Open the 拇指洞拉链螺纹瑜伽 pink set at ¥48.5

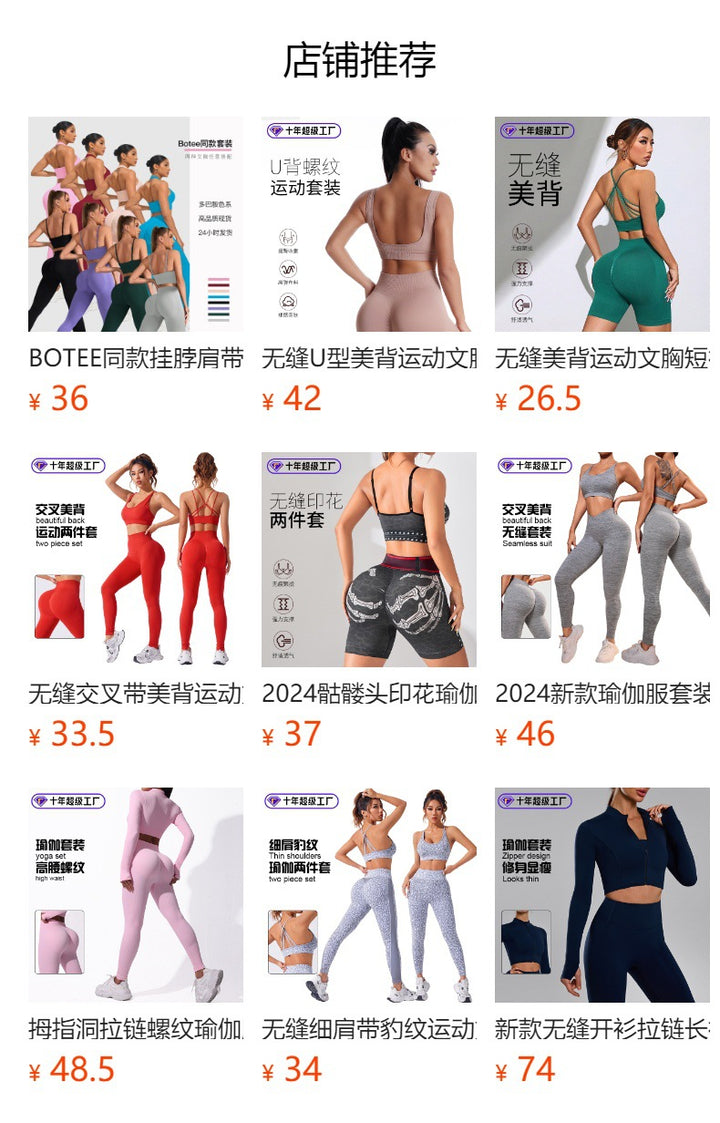pos(135,895)
